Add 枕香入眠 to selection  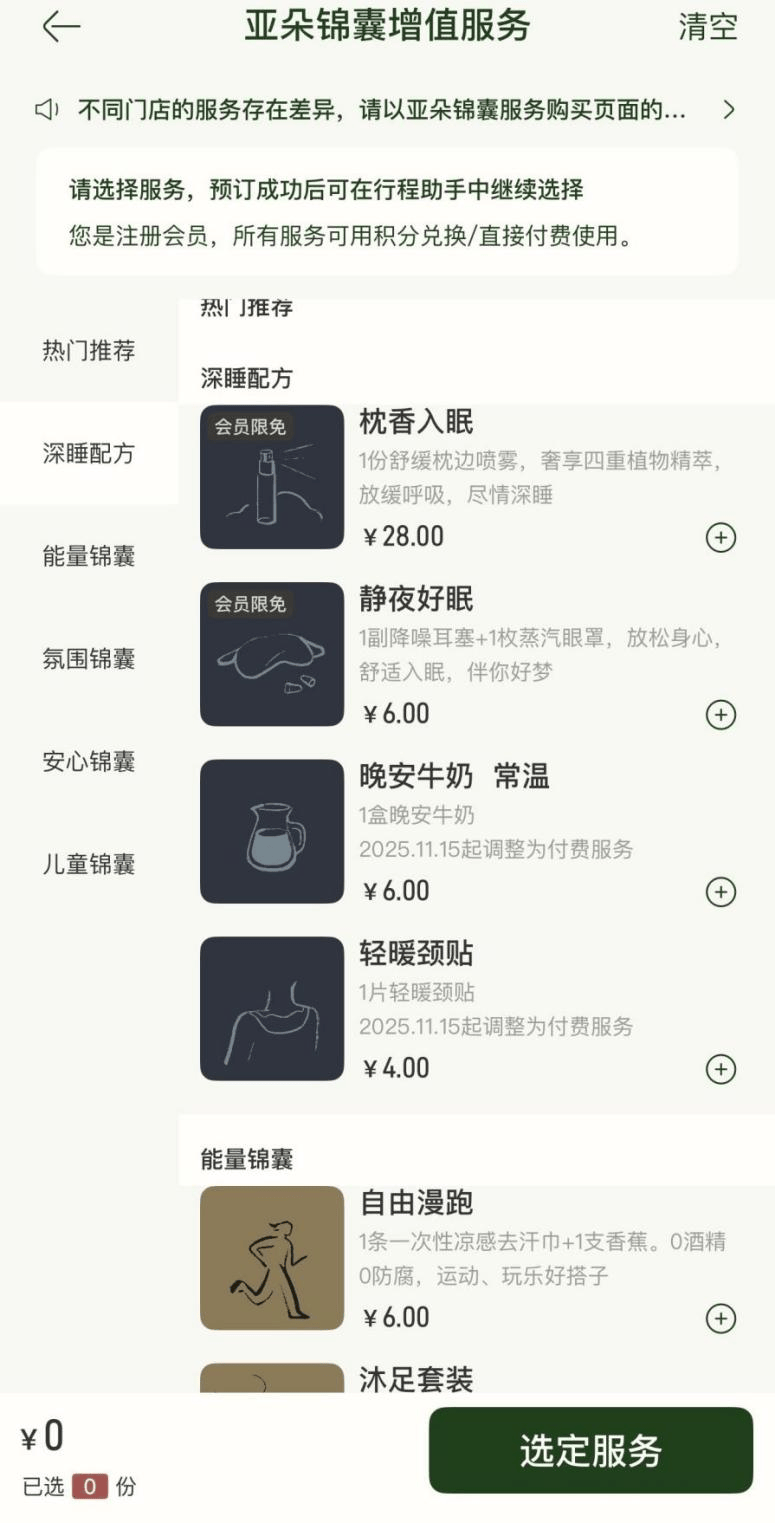720,538
